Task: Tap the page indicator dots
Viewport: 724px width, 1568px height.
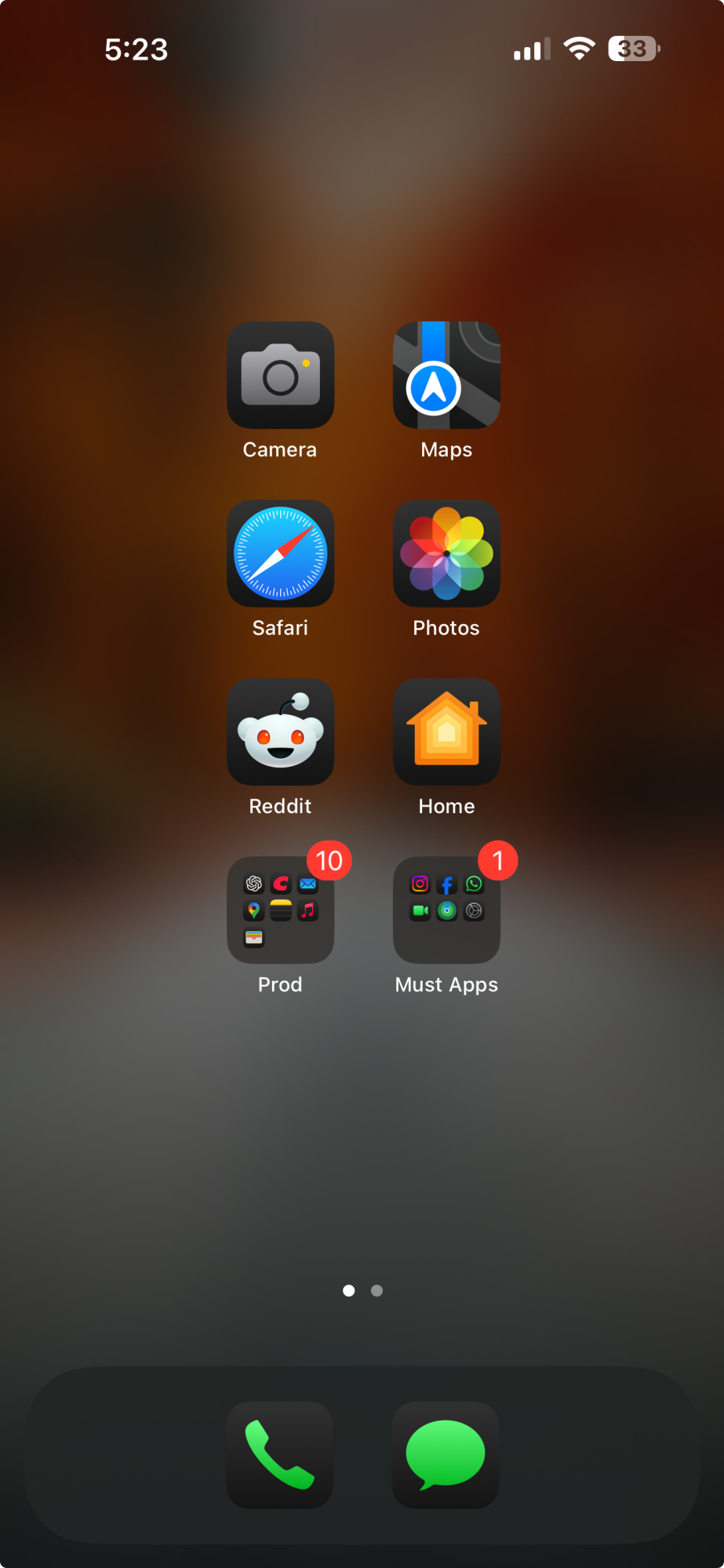Action: point(362,1290)
